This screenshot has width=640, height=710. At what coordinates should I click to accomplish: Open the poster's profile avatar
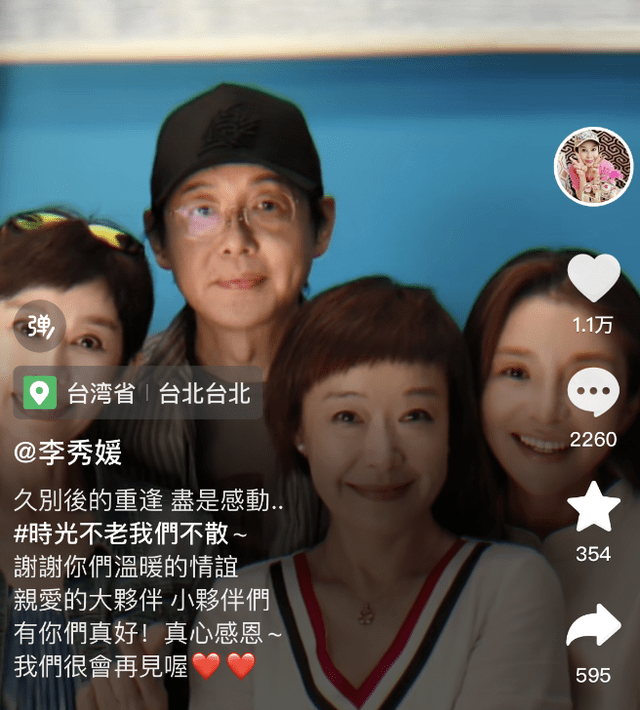(x=593, y=167)
